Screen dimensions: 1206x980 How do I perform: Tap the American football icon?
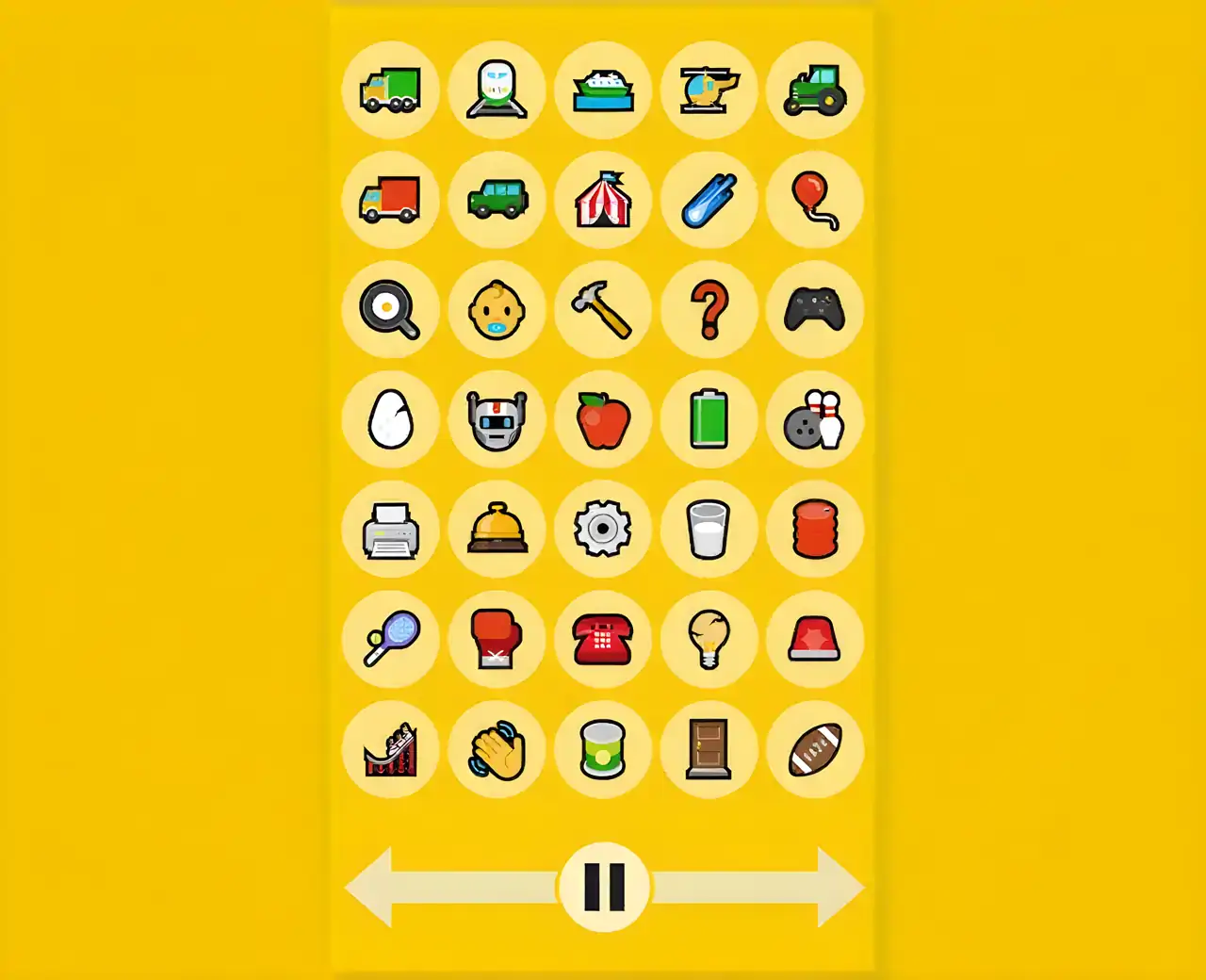coord(815,750)
